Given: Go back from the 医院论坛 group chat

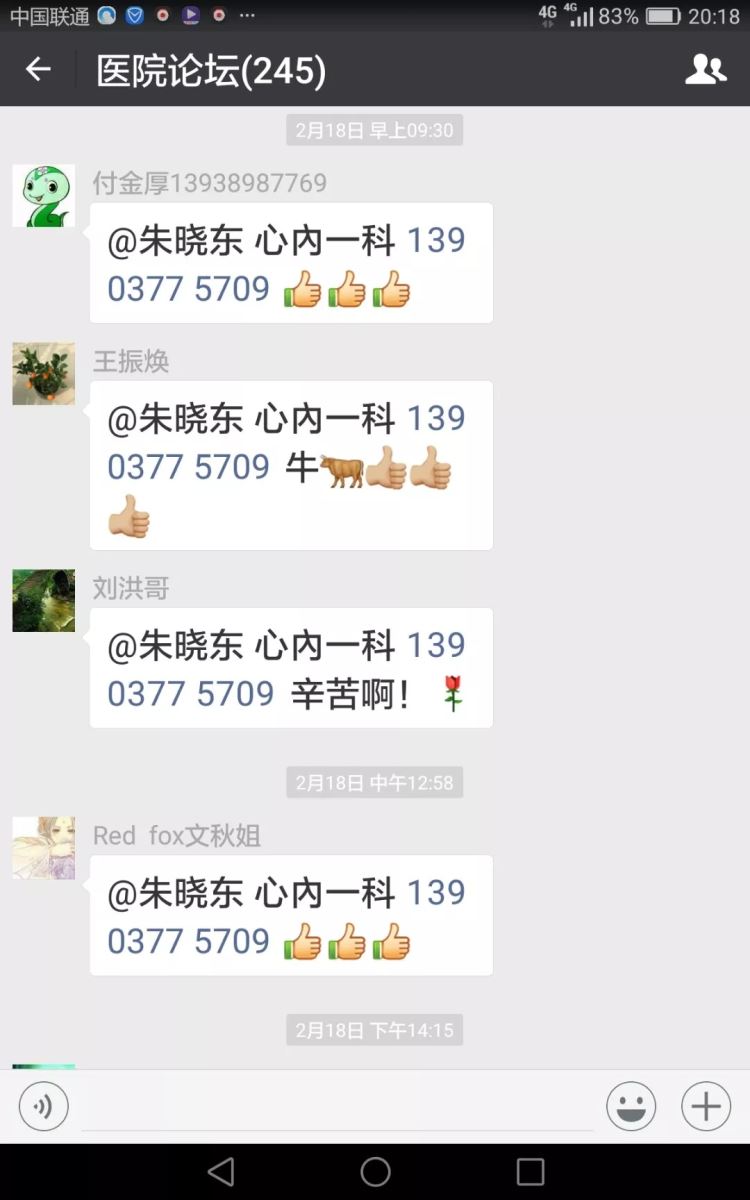Looking at the screenshot, I should (38, 69).
